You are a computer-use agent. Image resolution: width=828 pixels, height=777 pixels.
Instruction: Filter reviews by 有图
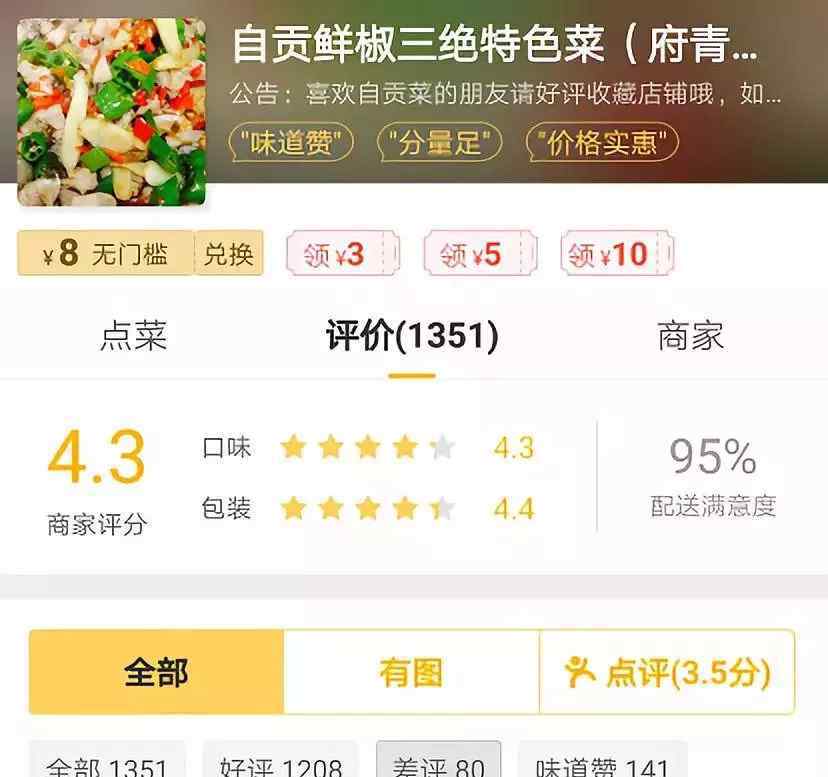tap(411, 672)
